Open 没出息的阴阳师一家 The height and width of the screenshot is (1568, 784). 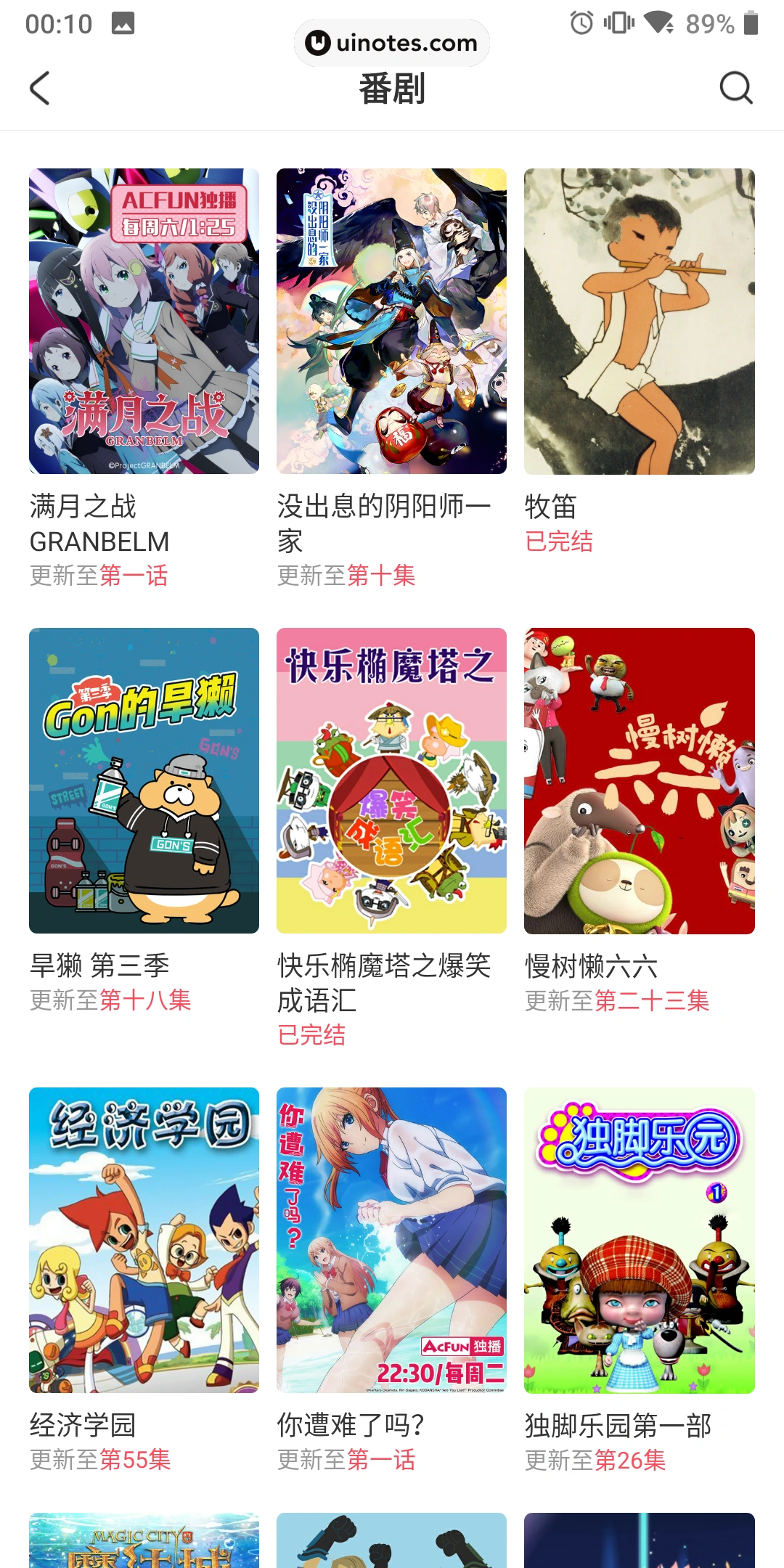(391, 322)
